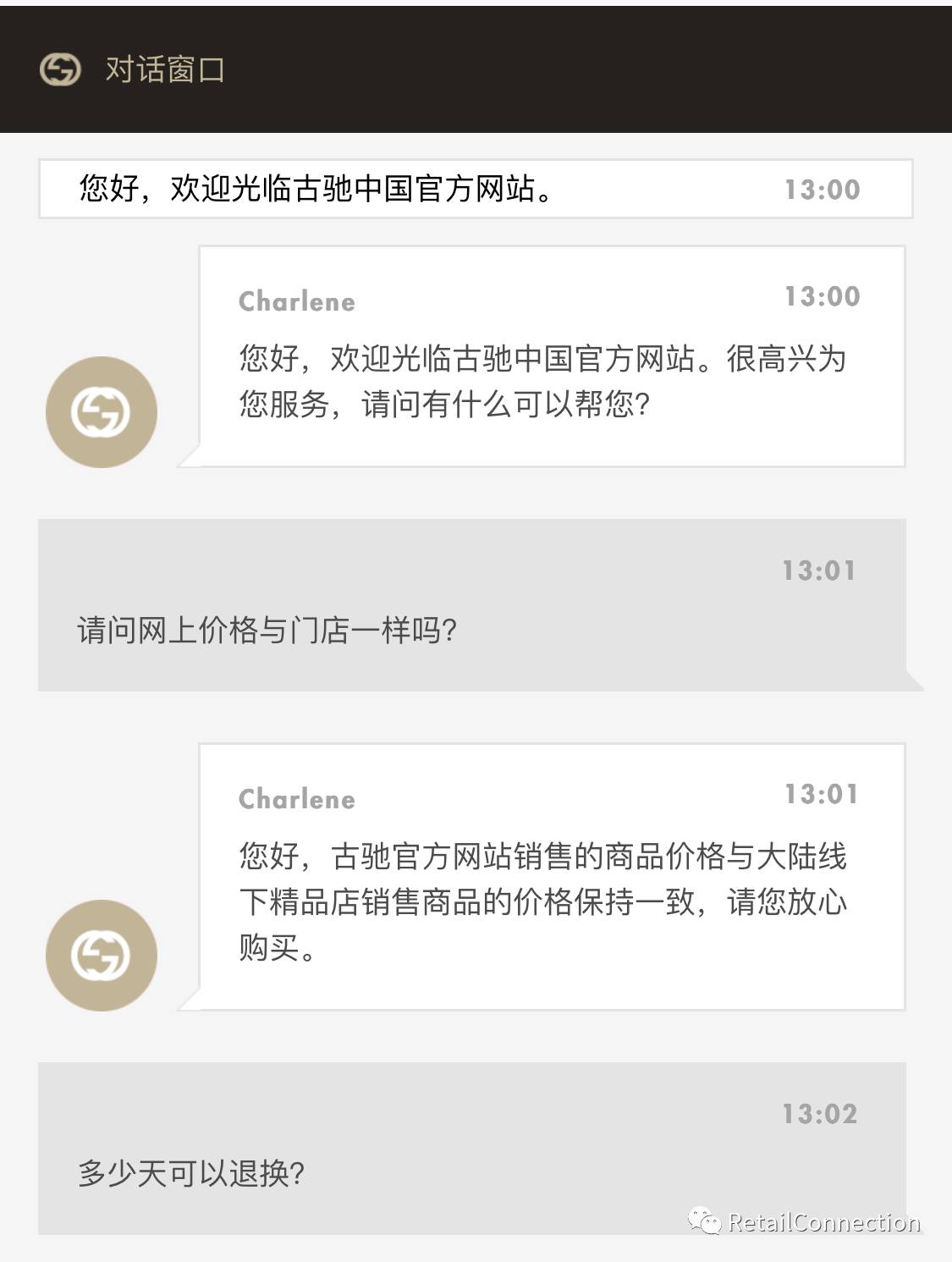Click the 13:02 timestamp on the return question
This screenshot has height=1262, width=952.
click(x=820, y=1114)
